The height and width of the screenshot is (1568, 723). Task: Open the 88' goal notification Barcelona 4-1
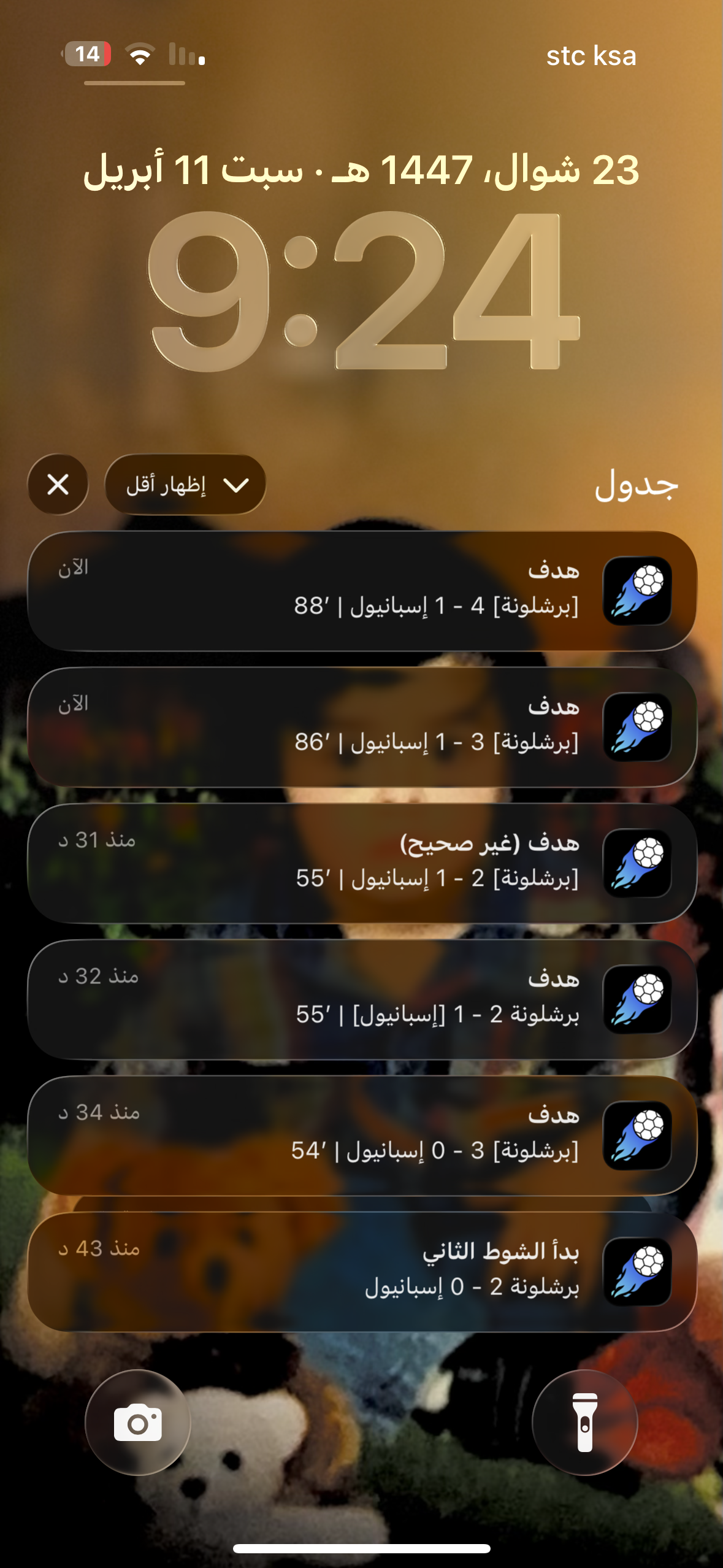pyautogui.click(x=362, y=591)
